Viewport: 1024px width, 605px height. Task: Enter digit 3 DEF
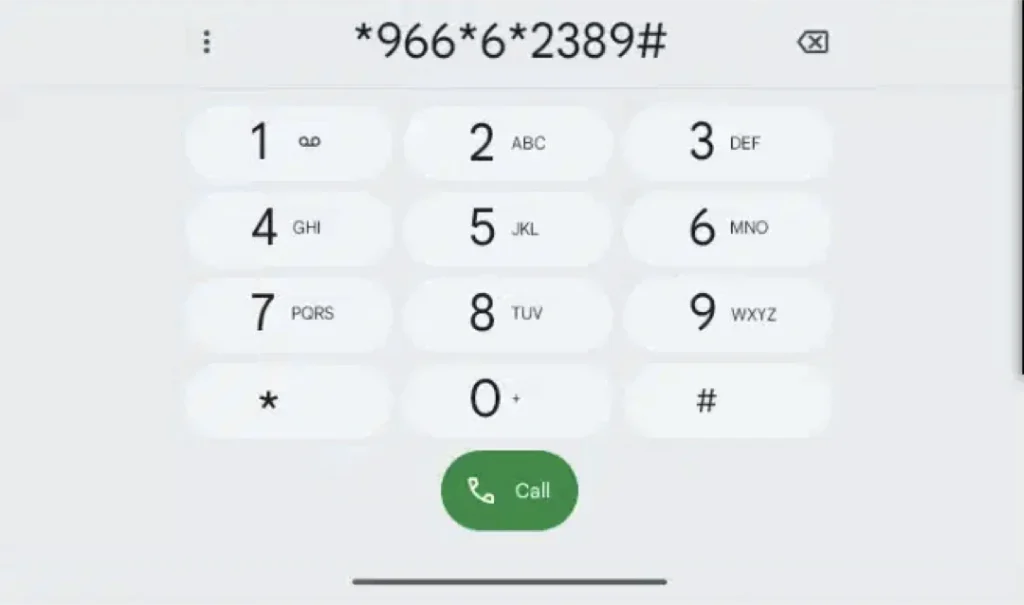[727, 143]
